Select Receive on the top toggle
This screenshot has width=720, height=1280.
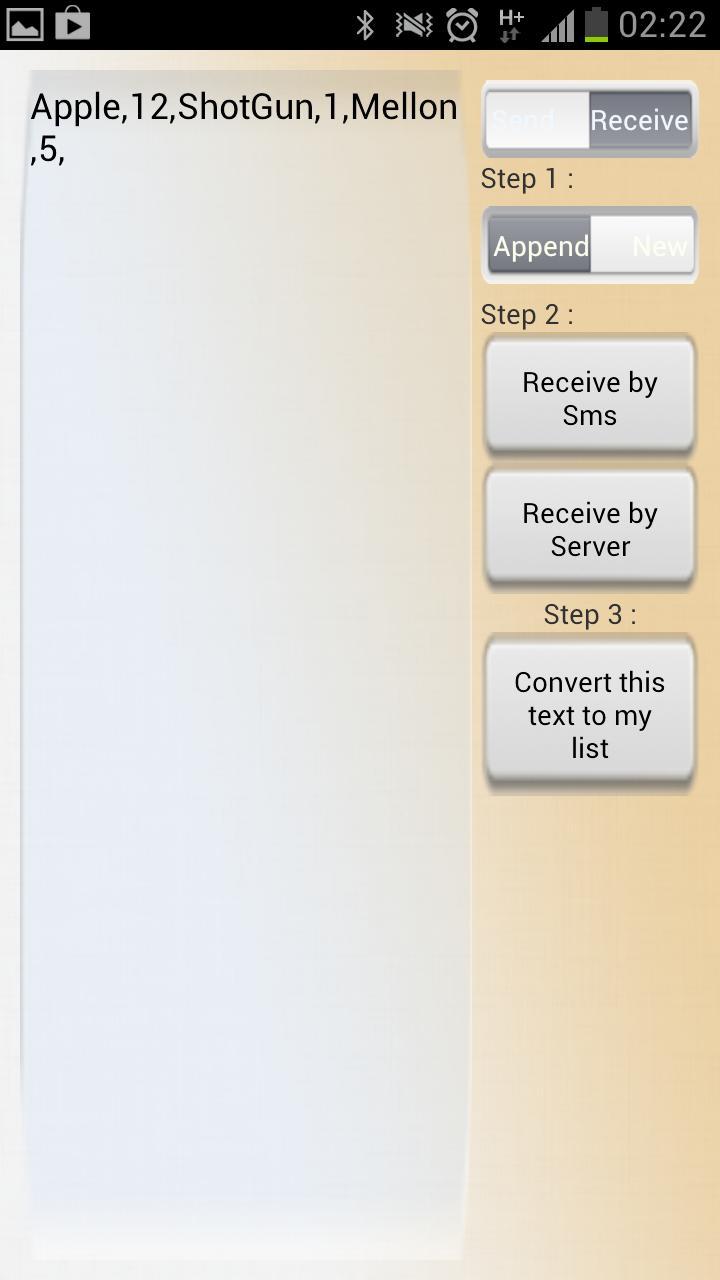pyautogui.click(x=639, y=119)
